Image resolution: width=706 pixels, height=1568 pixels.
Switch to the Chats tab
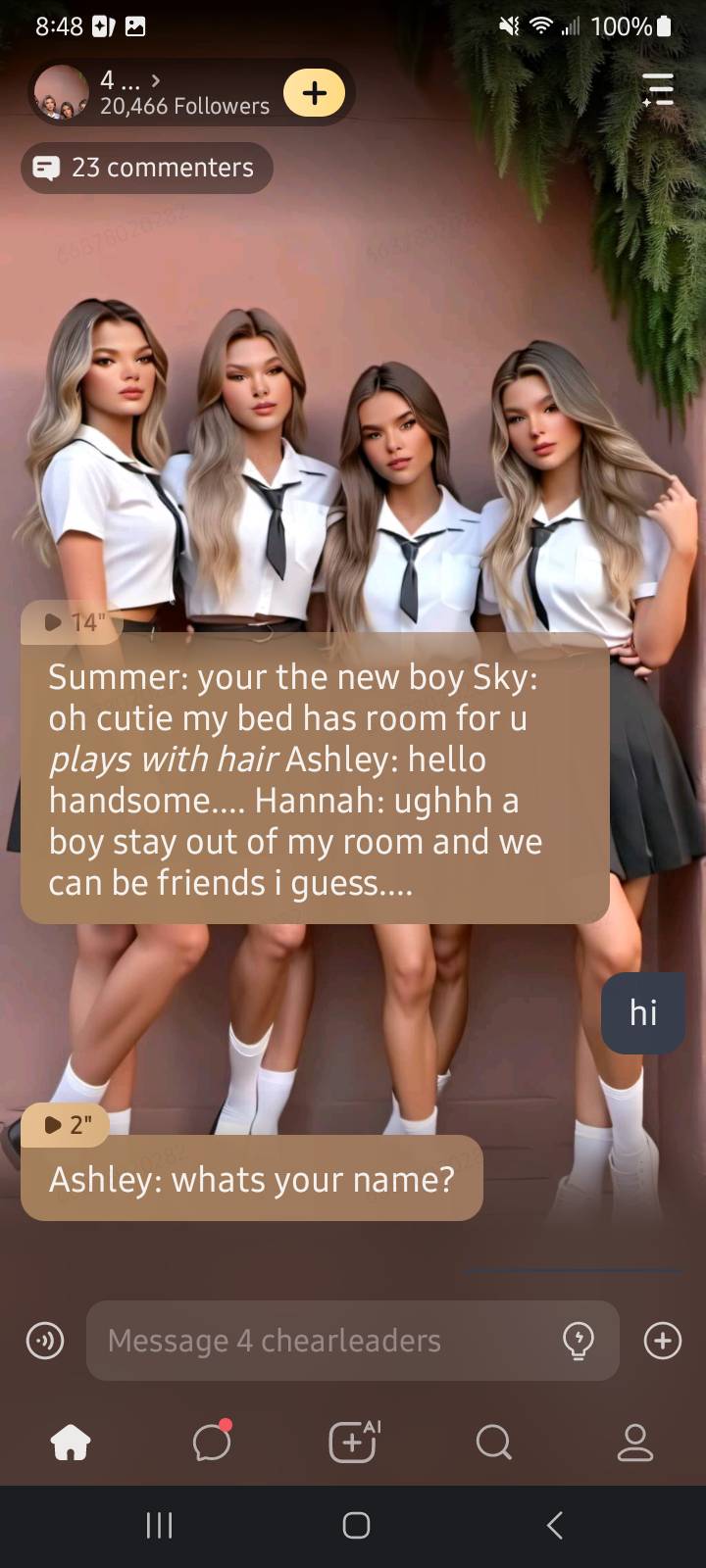(212, 1442)
